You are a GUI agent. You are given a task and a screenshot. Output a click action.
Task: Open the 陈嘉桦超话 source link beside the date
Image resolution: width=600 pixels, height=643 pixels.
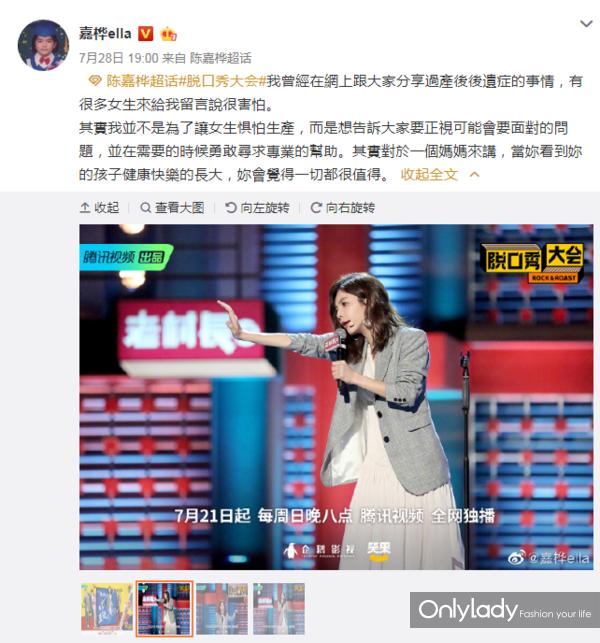click(220, 58)
